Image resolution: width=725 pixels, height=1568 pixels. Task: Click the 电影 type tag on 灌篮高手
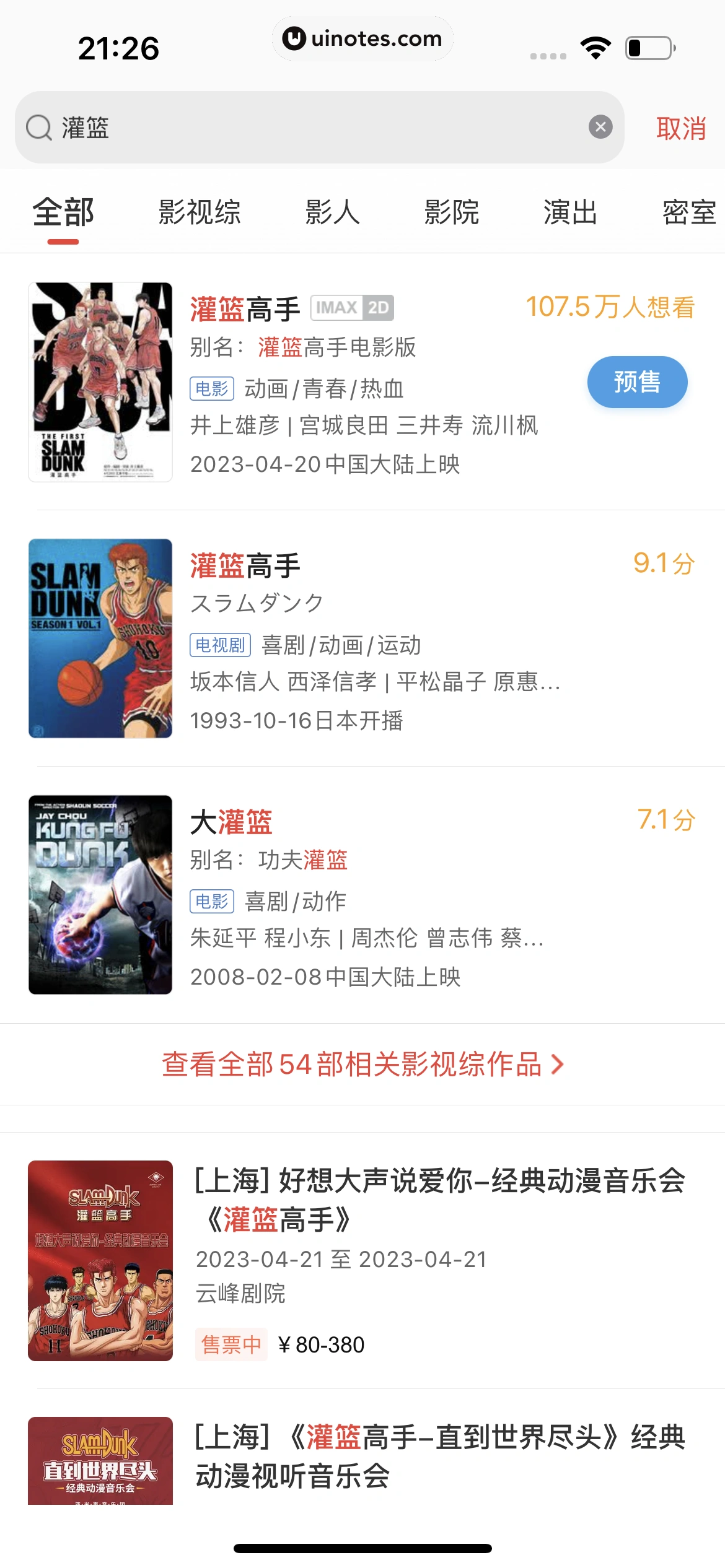tap(213, 390)
